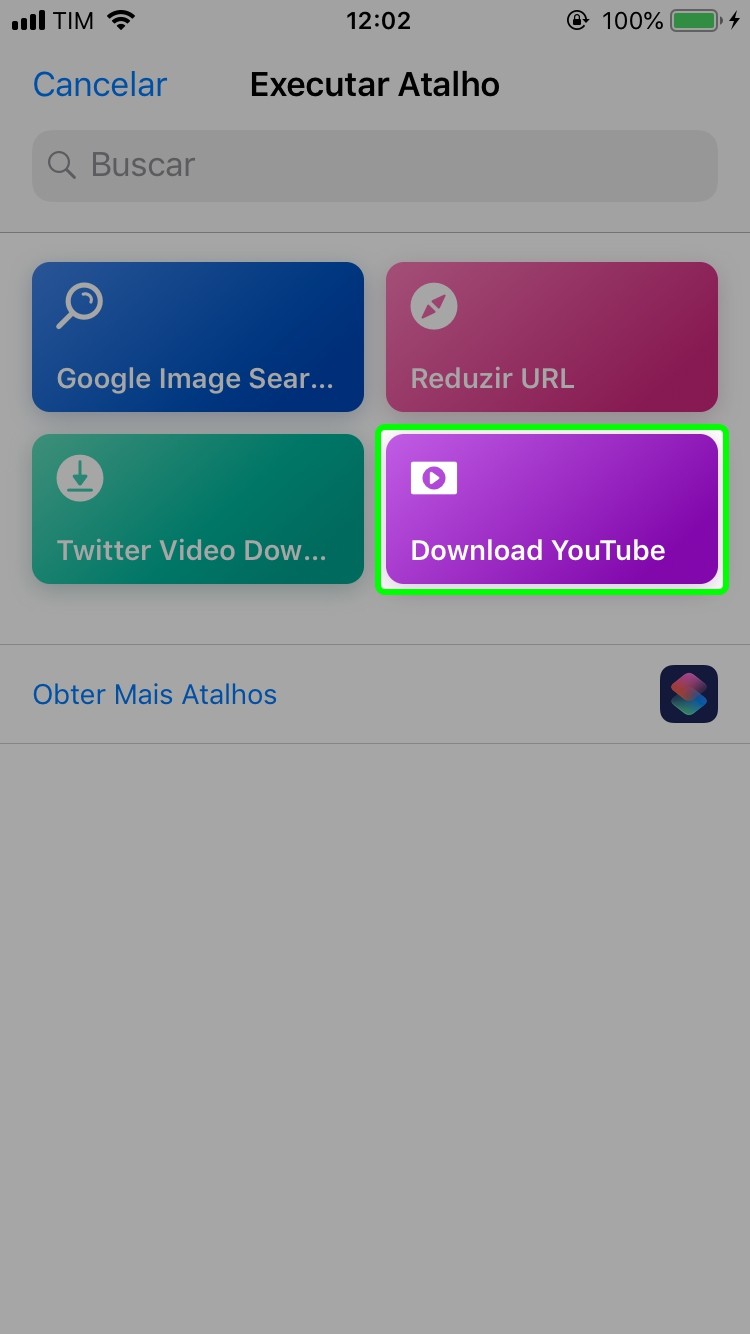Run the Reduzir URL shortcut
This screenshot has height=1334, width=750.
click(x=552, y=337)
